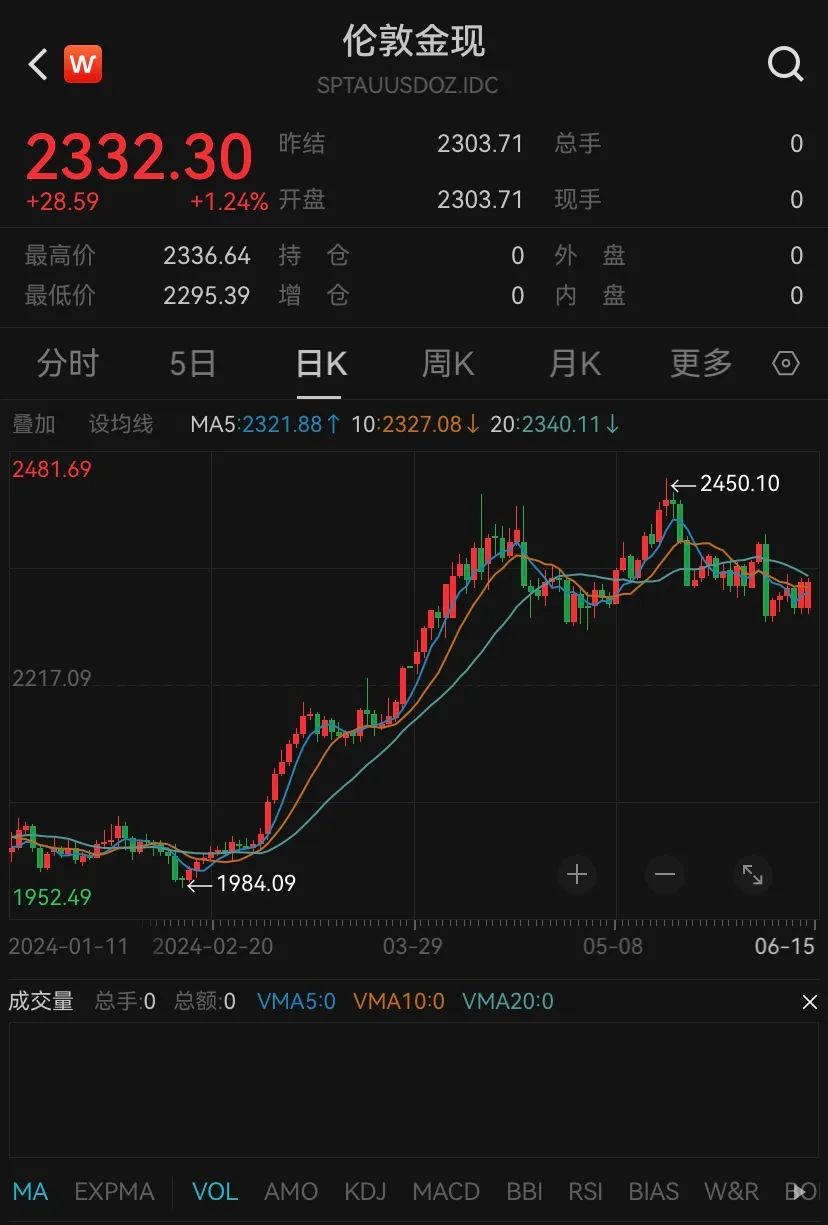
Task: Open the search magnifier icon
Action: 785,65
